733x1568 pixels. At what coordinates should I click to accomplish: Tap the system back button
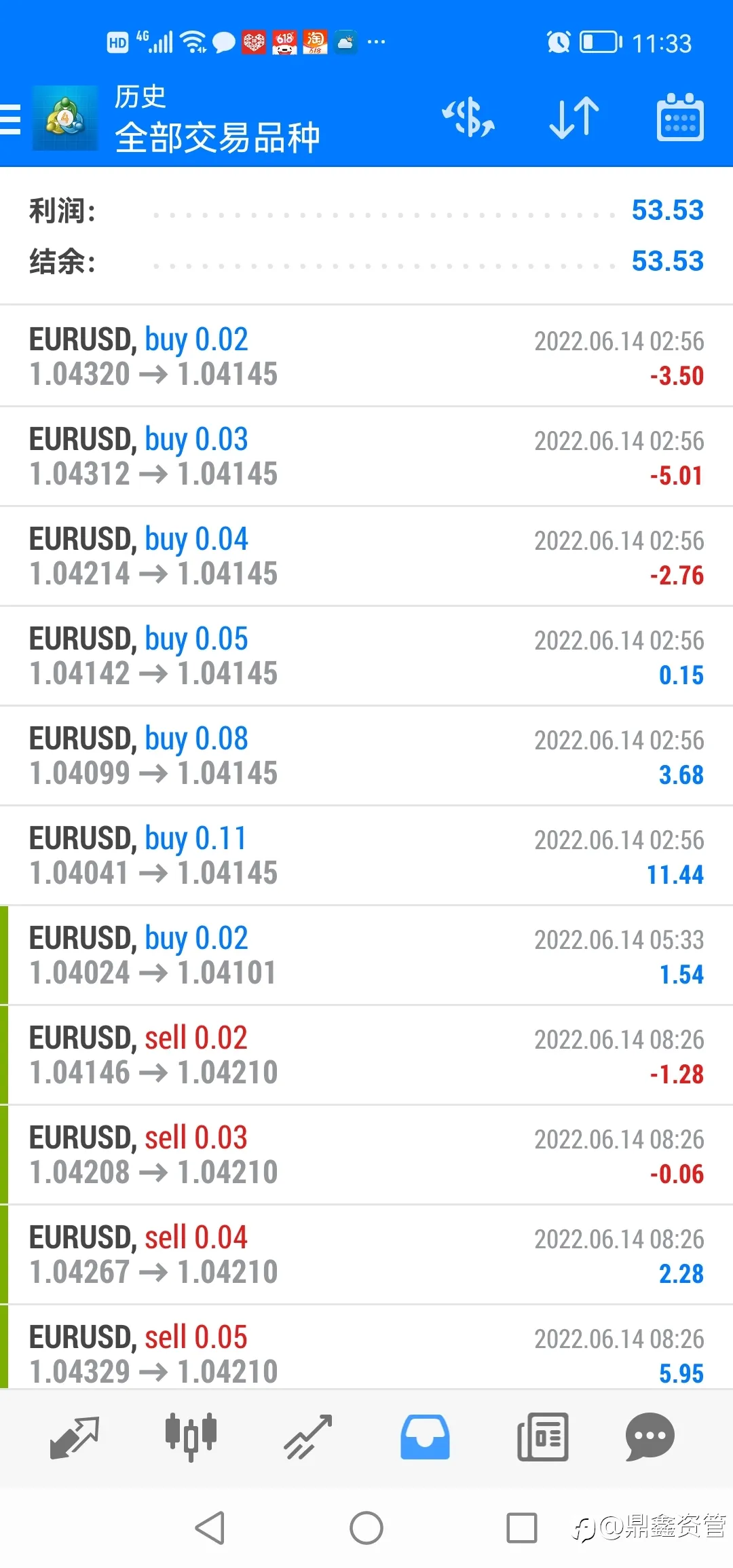210,1529
